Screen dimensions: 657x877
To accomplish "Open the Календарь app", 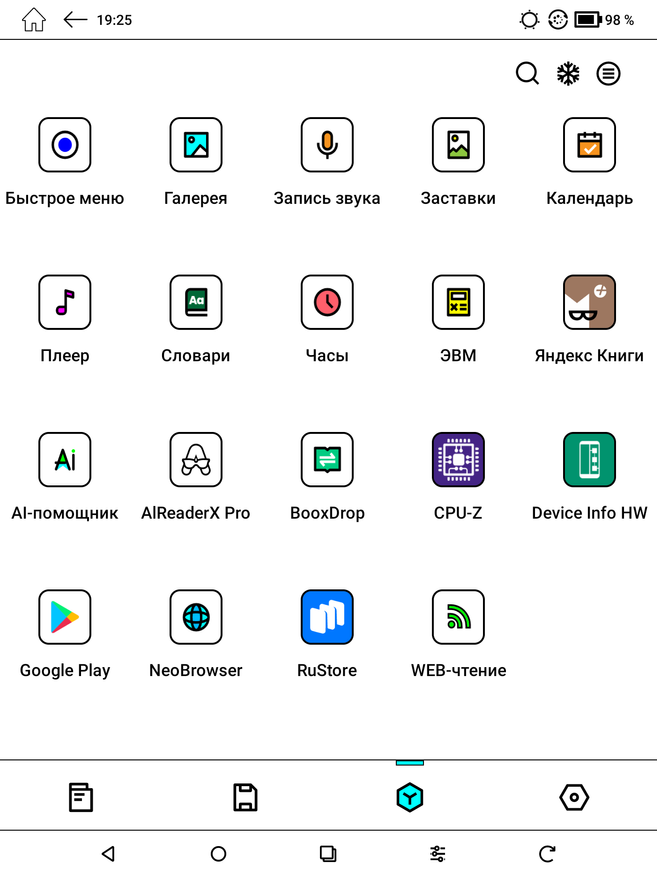I will point(589,145).
